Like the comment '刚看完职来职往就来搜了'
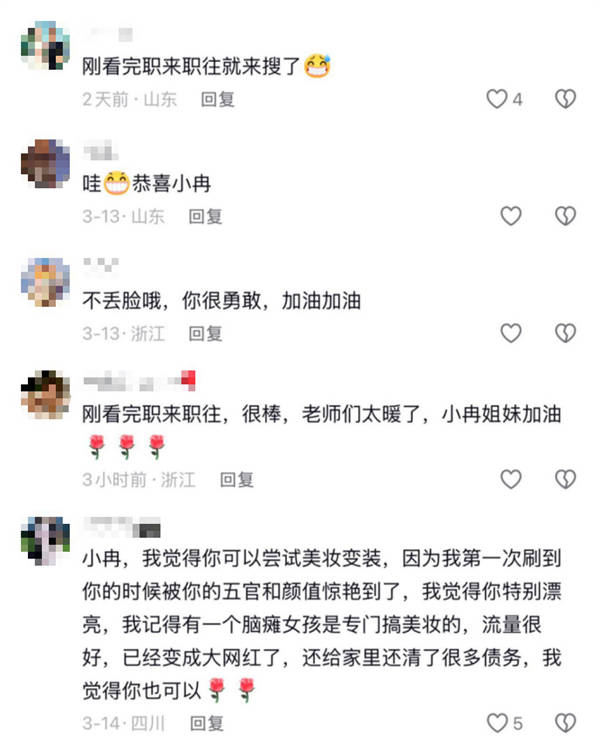The image size is (600, 740). point(497,99)
